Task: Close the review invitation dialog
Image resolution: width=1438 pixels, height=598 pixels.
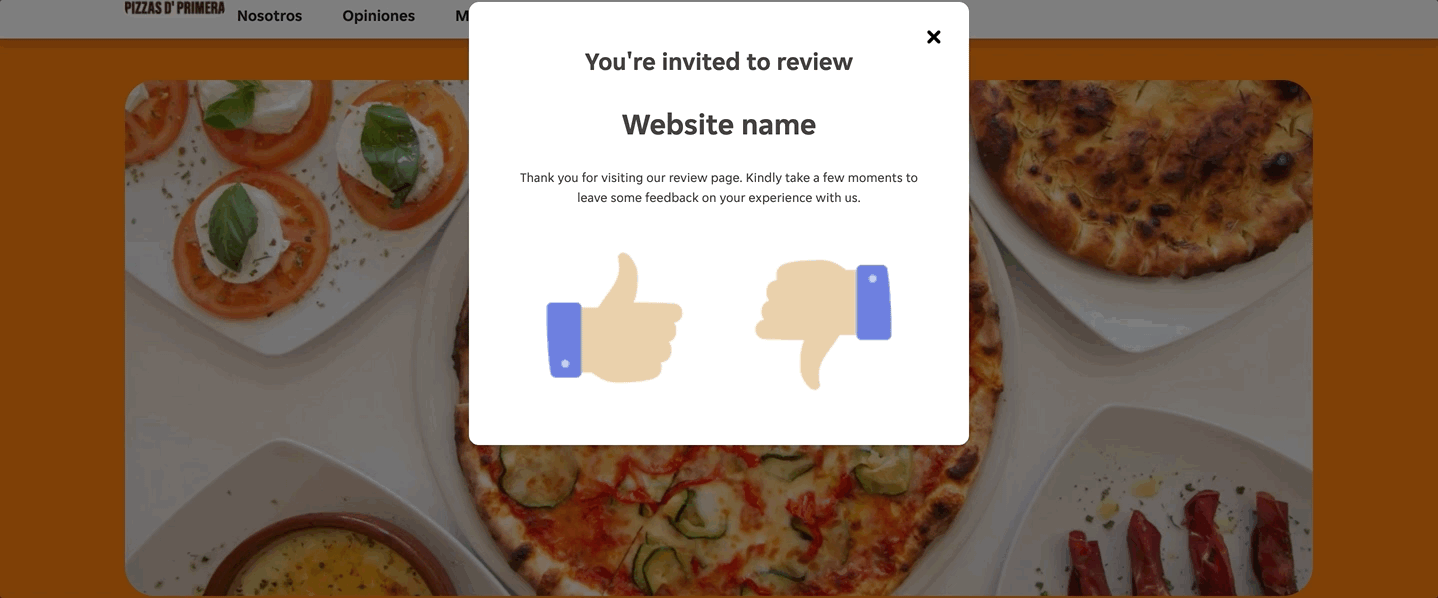Action: pyautogui.click(x=933, y=37)
